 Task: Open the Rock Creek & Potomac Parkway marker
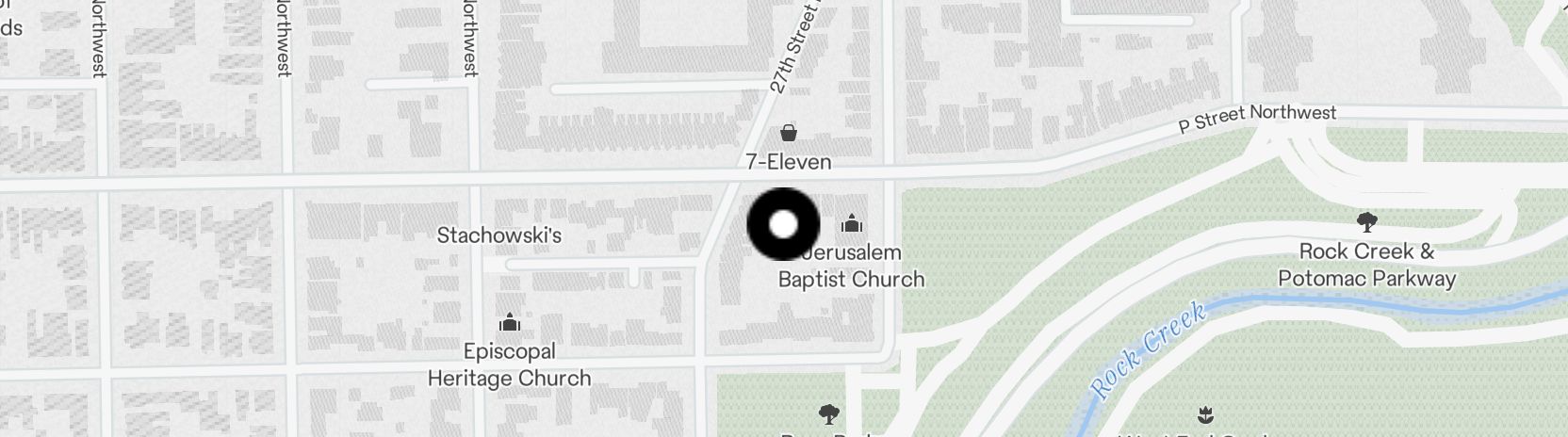1366,223
